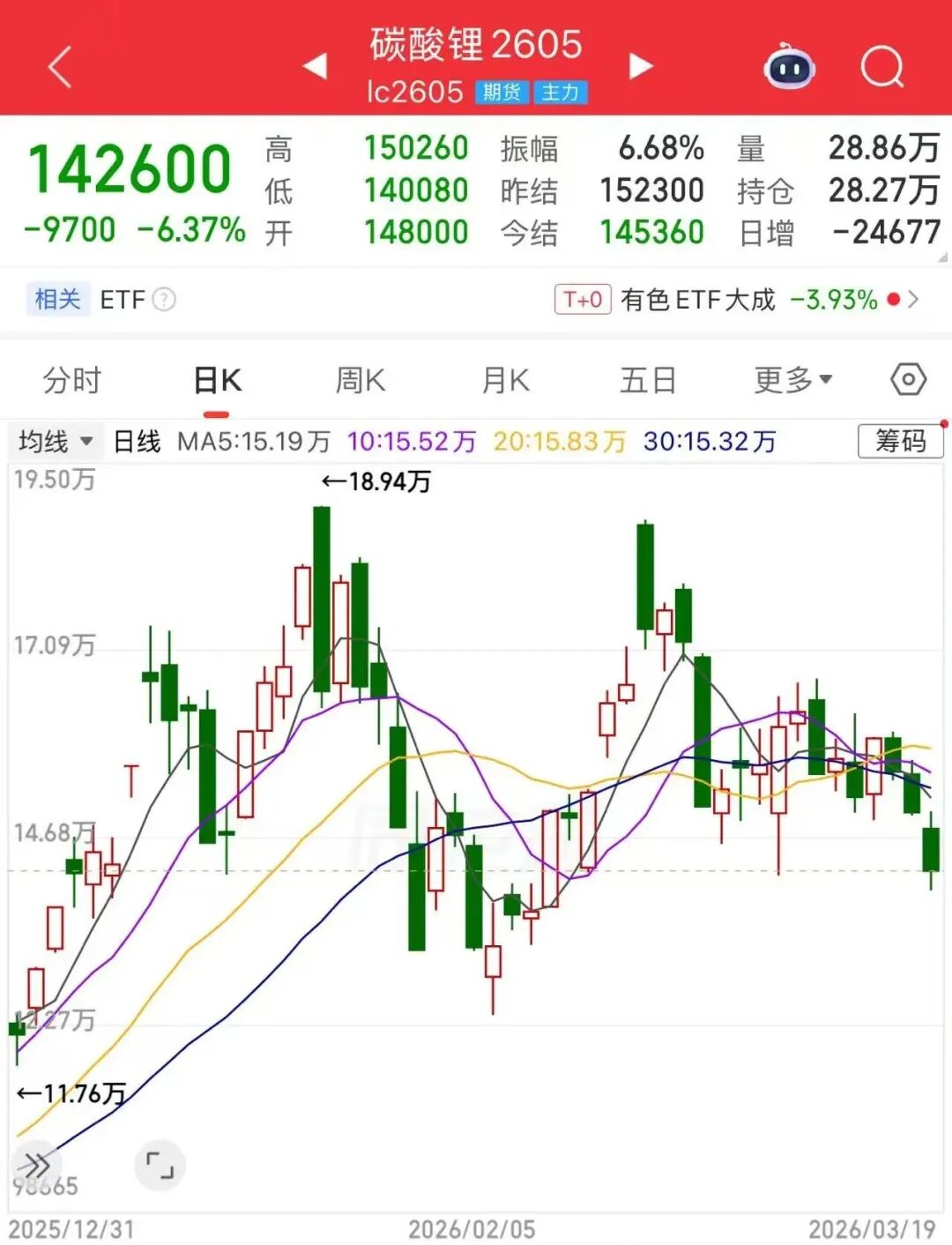Switch to the 五日 tab
Viewport: 952px width, 1245px height.
[x=648, y=381]
